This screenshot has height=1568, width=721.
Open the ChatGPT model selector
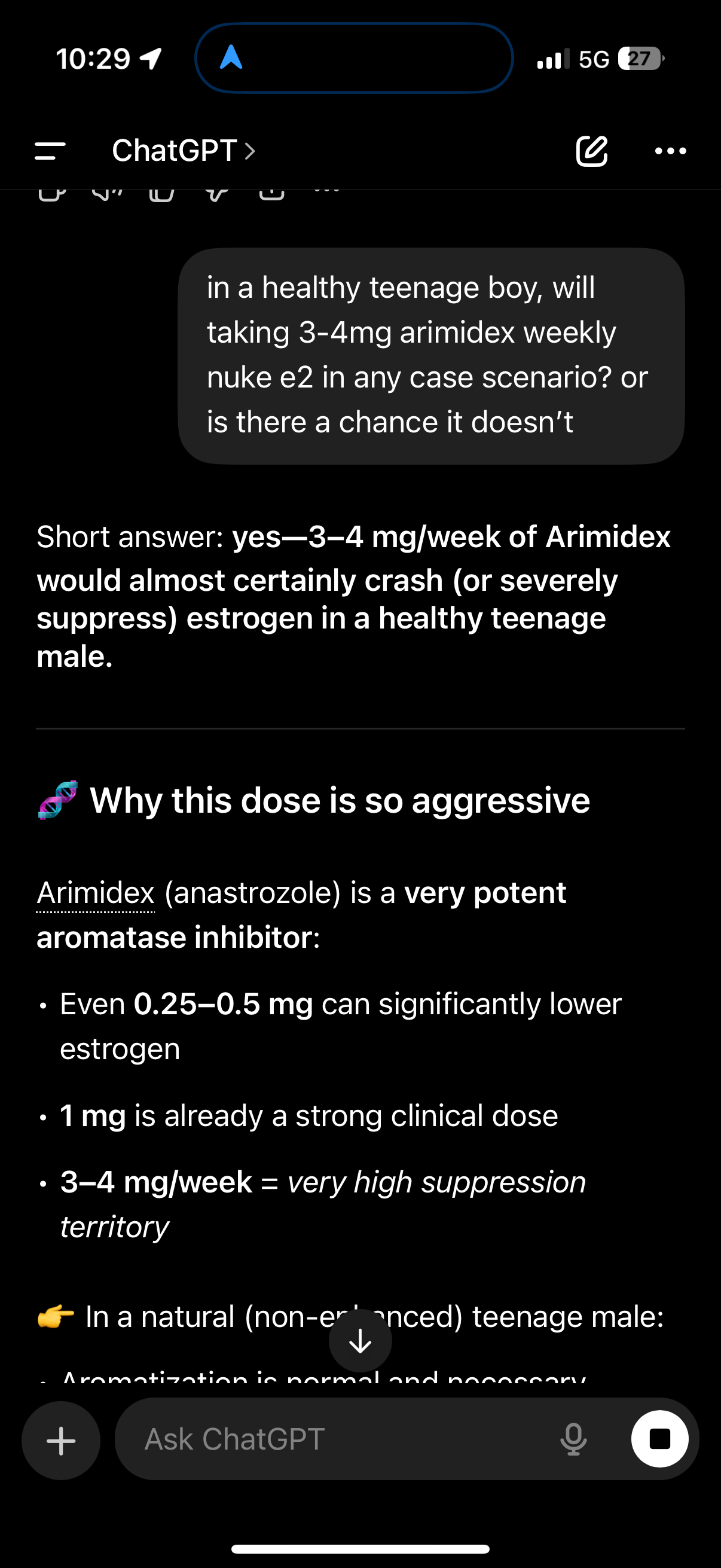pos(183,151)
